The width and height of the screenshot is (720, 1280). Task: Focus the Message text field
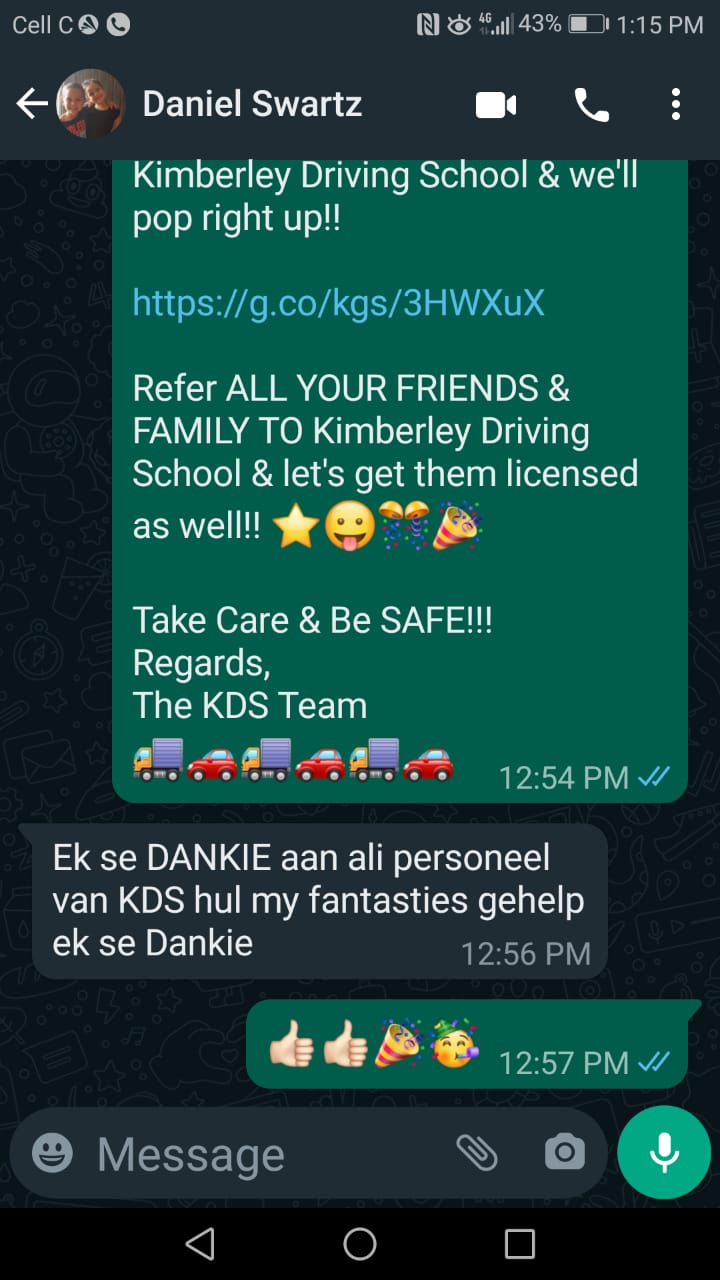coord(260,1155)
